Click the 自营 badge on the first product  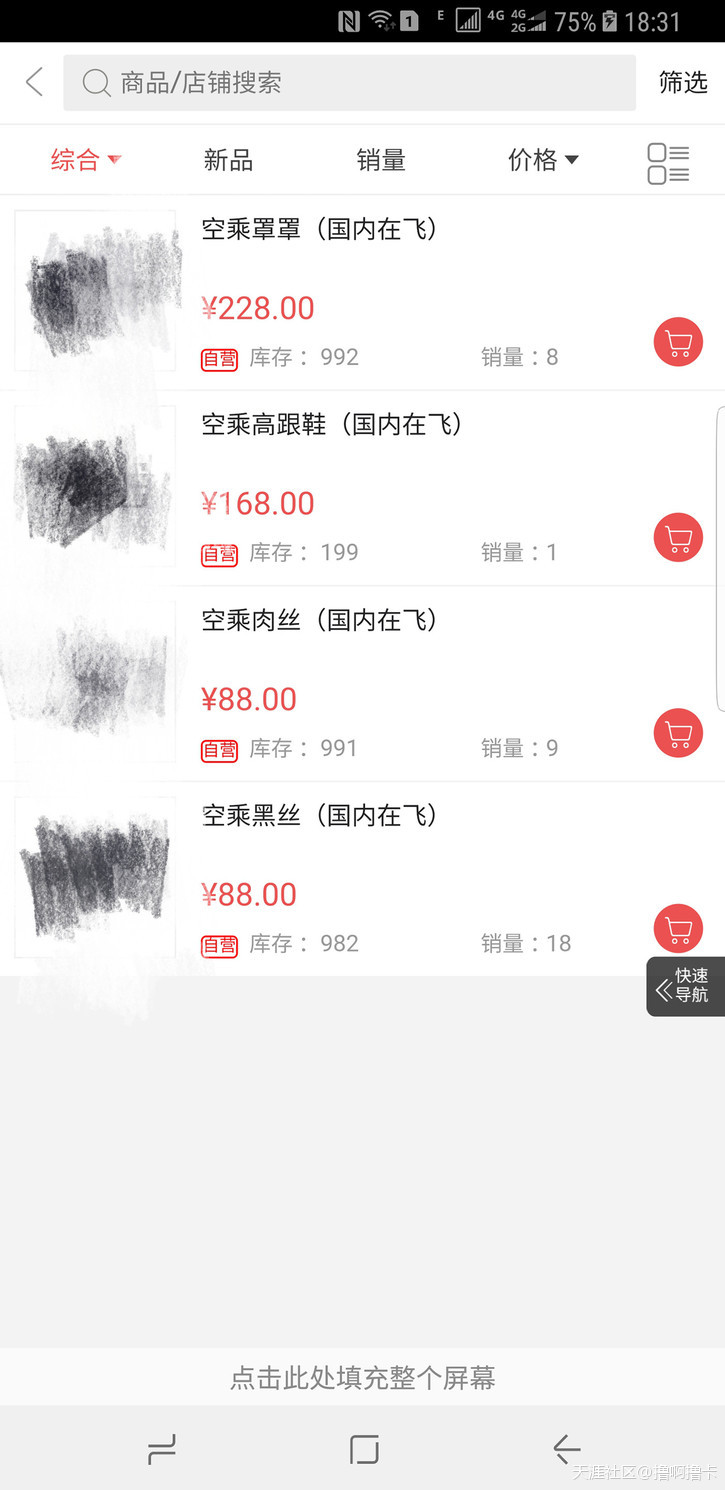pyautogui.click(x=219, y=357)
